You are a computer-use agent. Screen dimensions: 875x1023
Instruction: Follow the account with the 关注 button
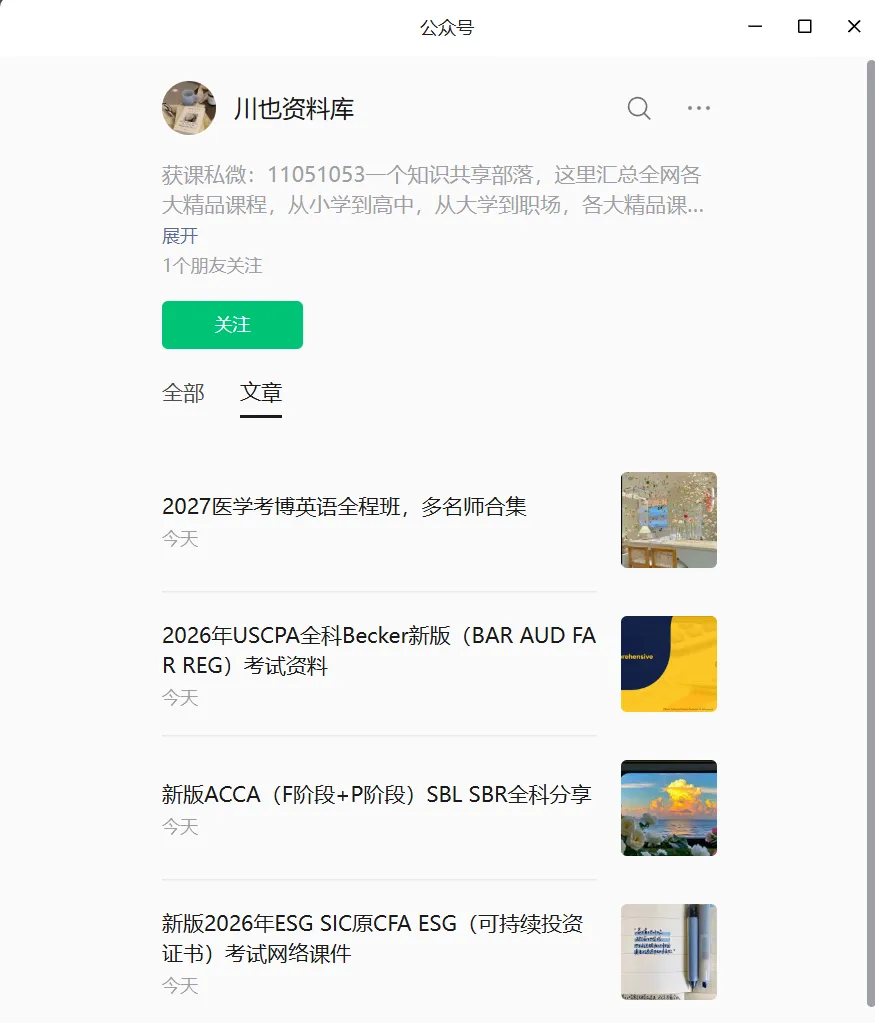pos(232,325)
